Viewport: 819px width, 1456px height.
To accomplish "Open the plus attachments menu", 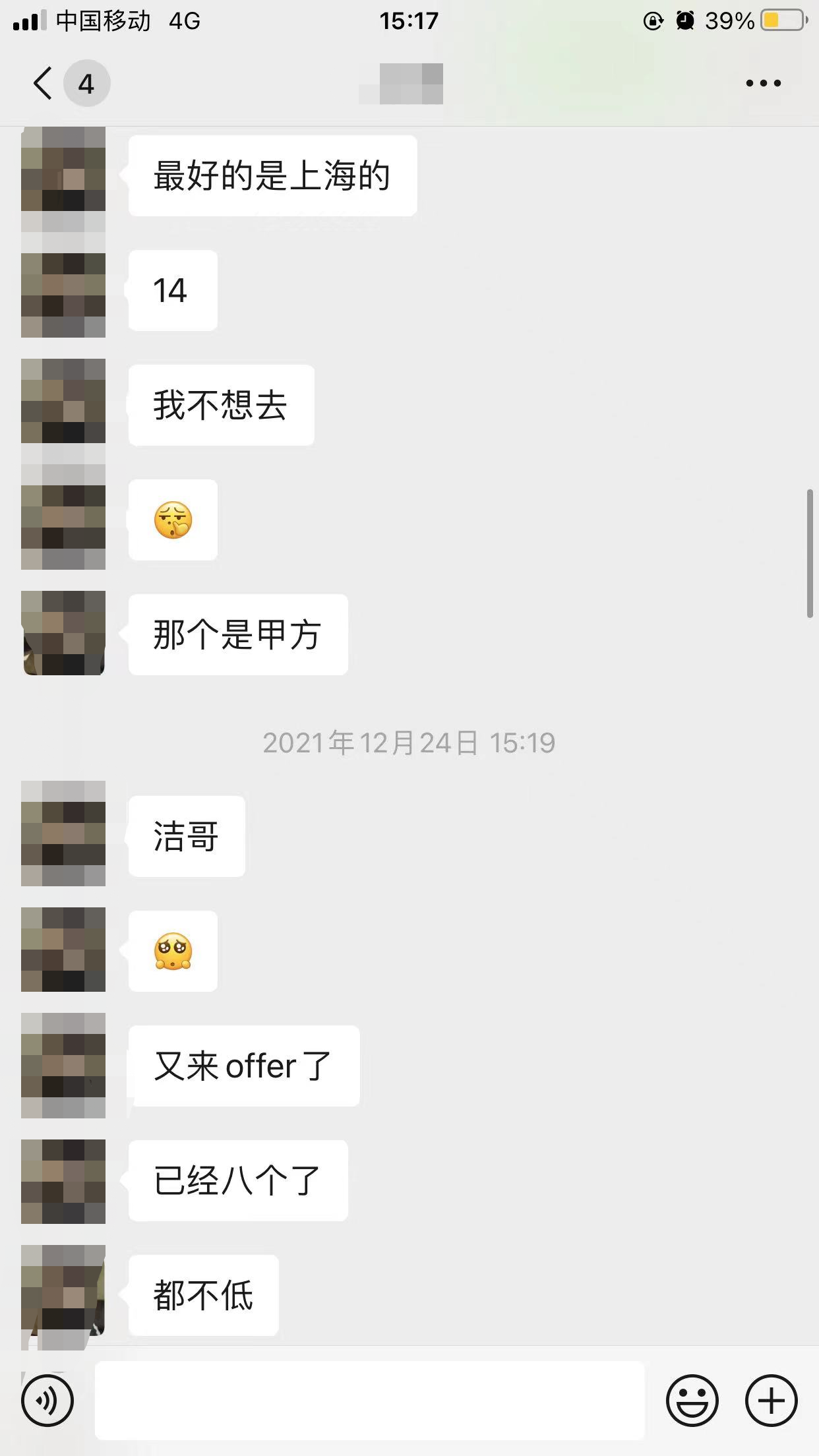I will click(x=771, y=1400).
